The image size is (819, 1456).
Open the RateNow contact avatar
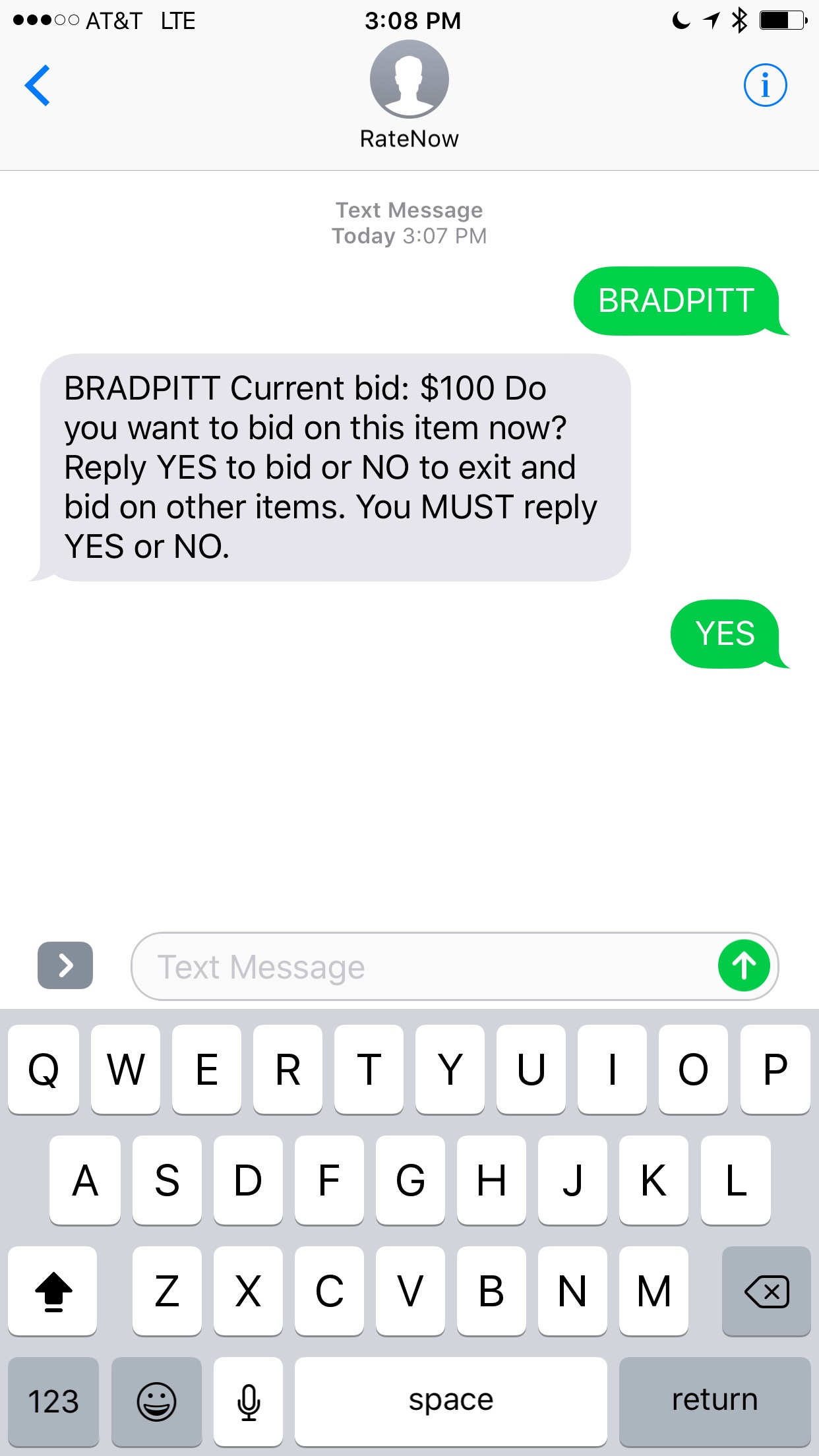[409, 80]
